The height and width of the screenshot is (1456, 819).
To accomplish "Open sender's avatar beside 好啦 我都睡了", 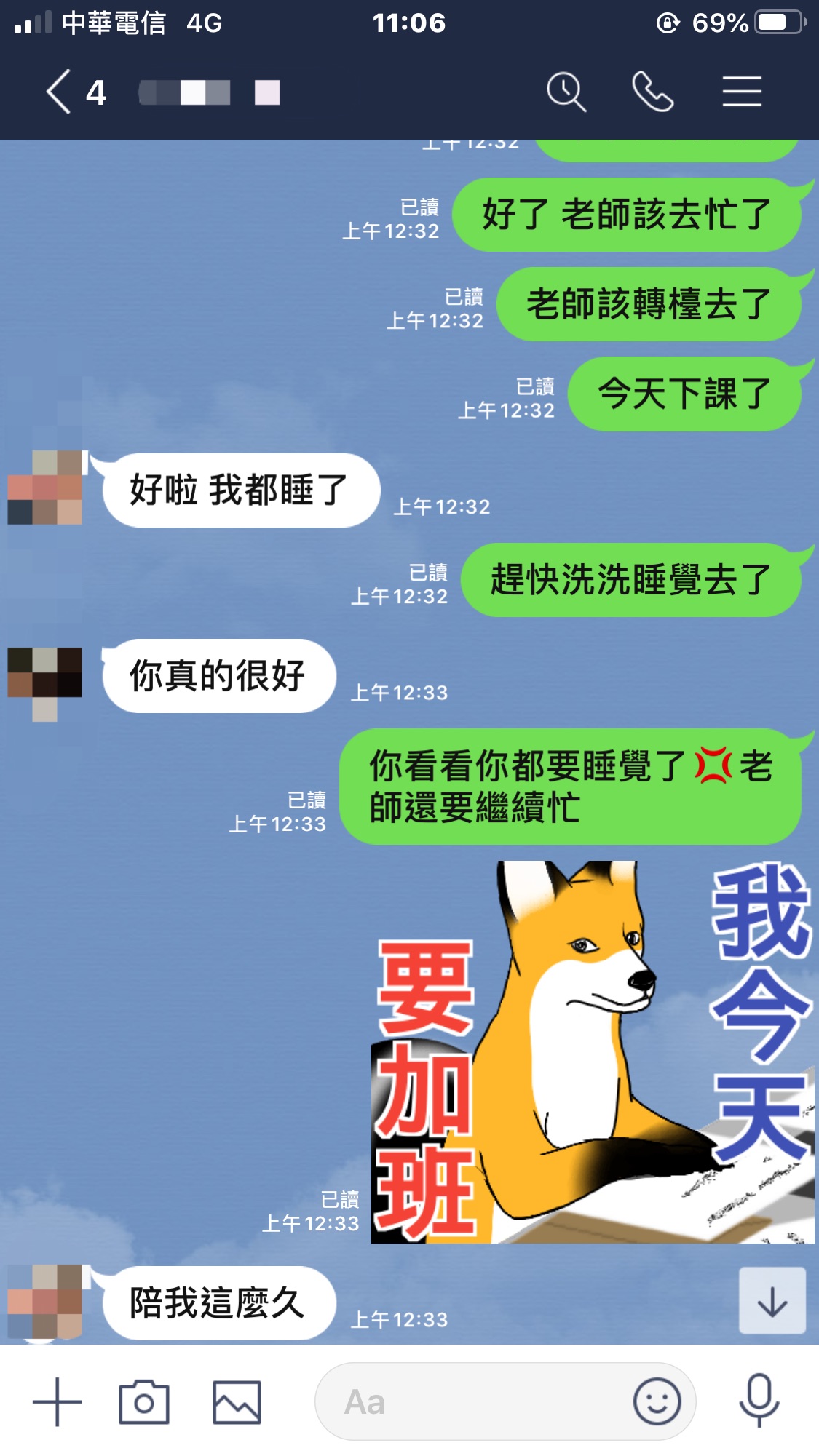I will [45, 488].
